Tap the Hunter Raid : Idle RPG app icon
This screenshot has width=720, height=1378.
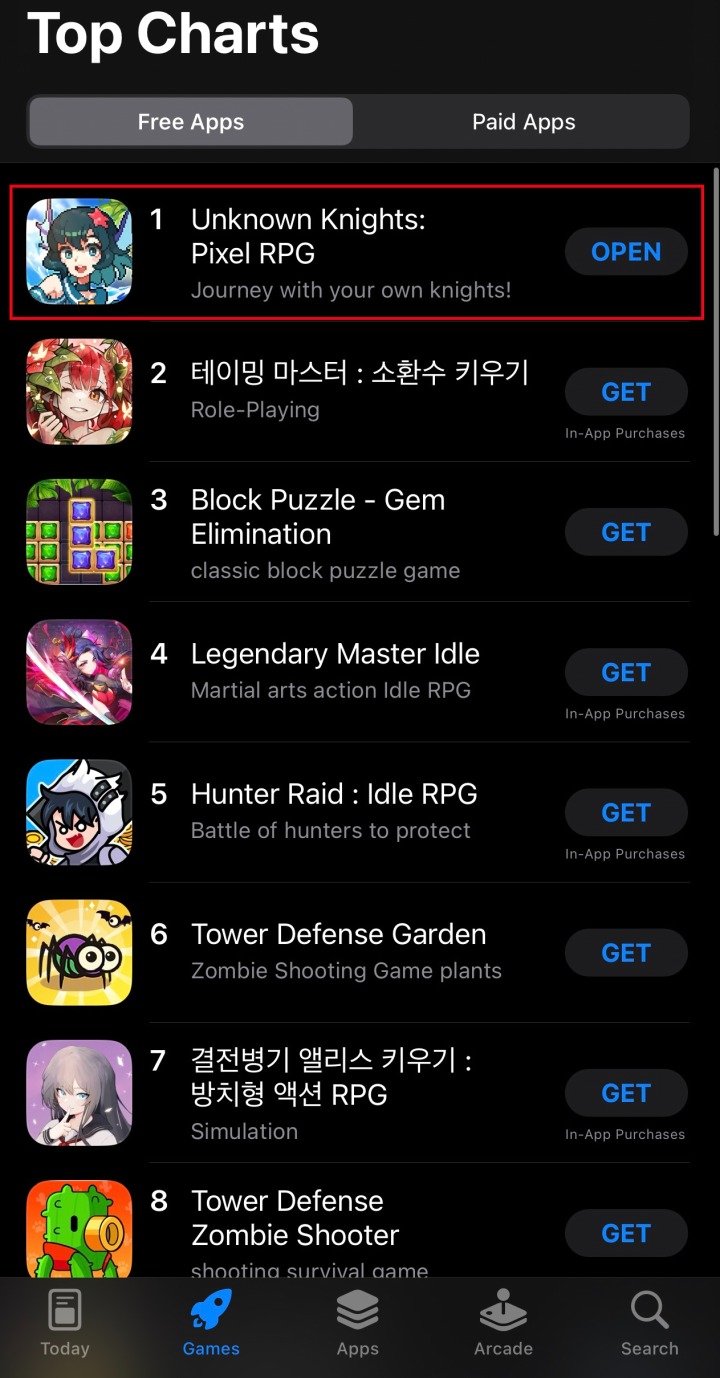point(78,812)
